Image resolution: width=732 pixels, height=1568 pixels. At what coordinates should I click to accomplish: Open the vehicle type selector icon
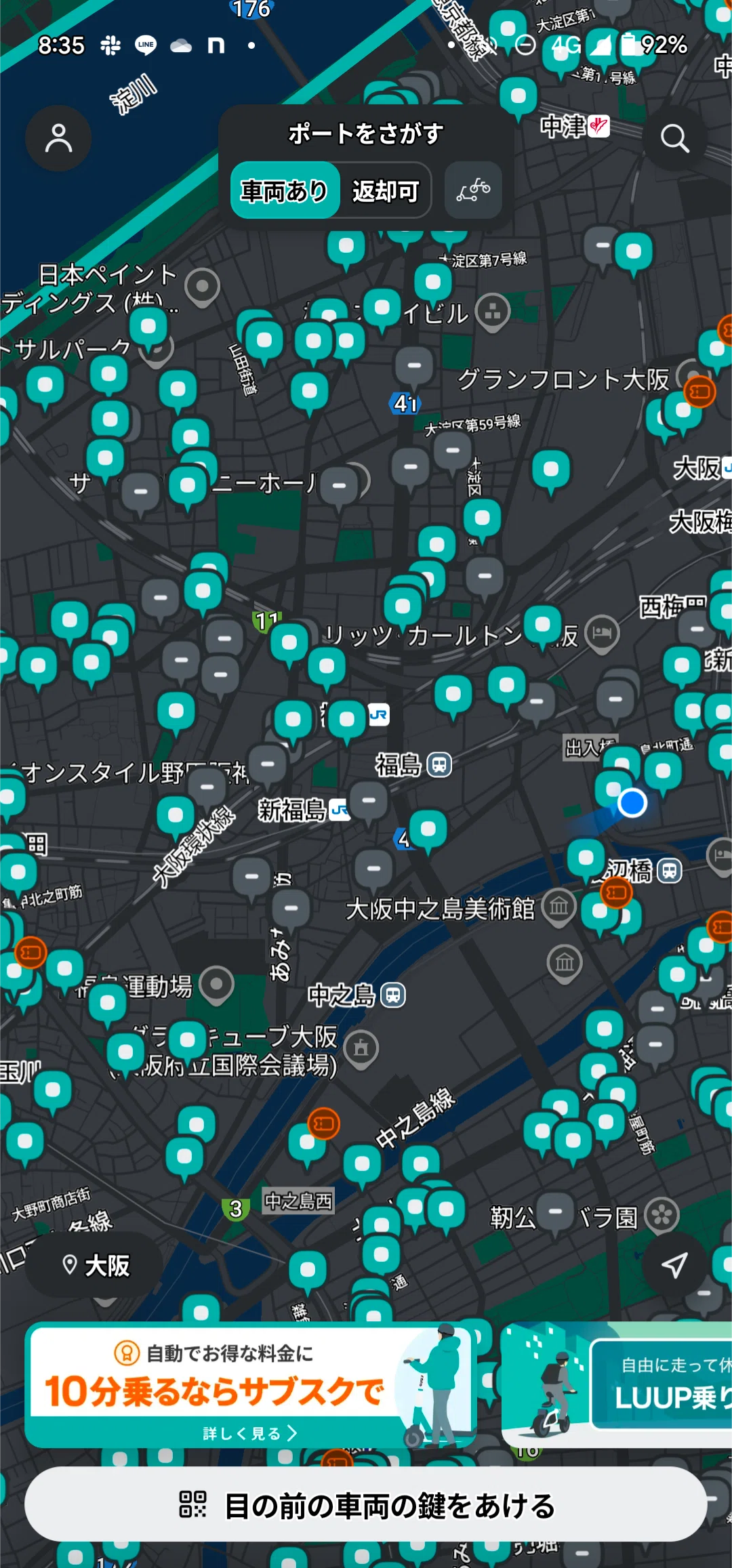[473, 190]
